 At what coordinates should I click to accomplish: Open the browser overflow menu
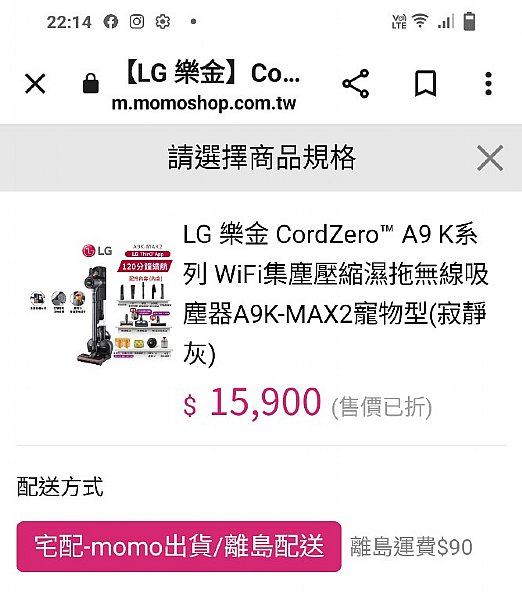[x=488, y=83]
